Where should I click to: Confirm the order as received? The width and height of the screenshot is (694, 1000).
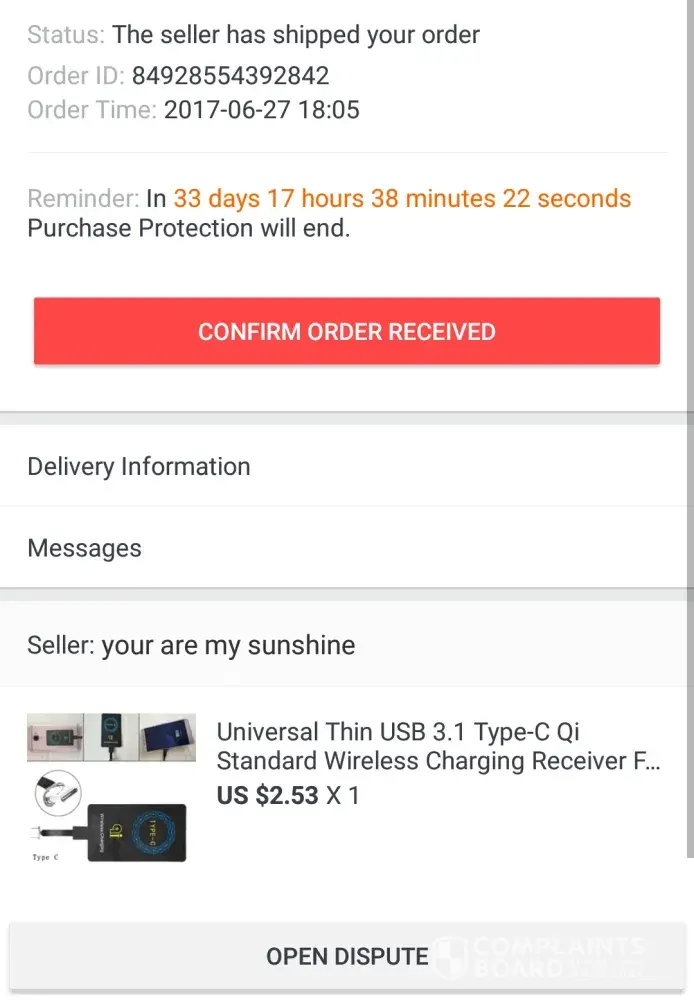[346, 331]
